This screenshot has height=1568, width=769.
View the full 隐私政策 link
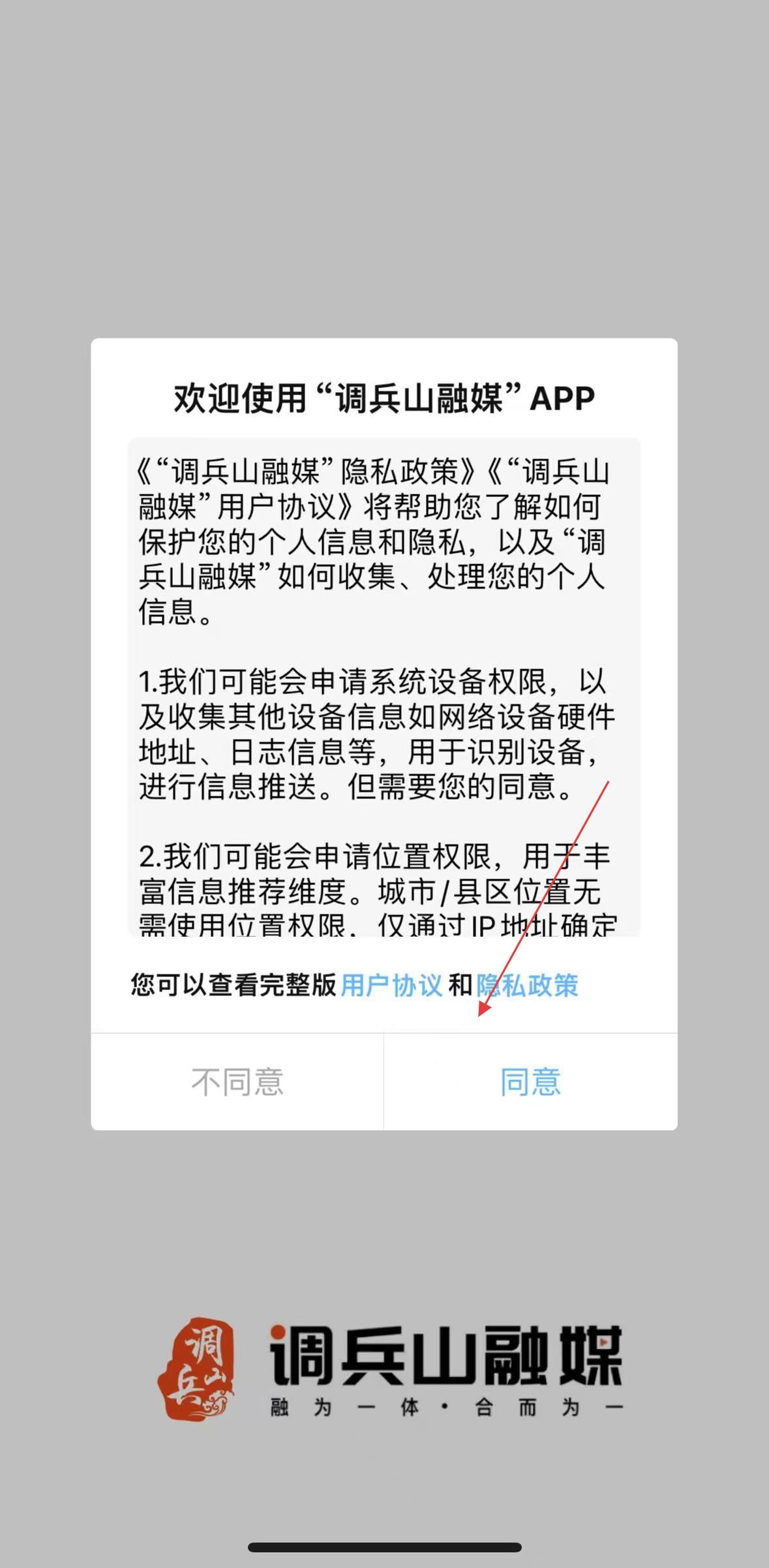[527, 985]
